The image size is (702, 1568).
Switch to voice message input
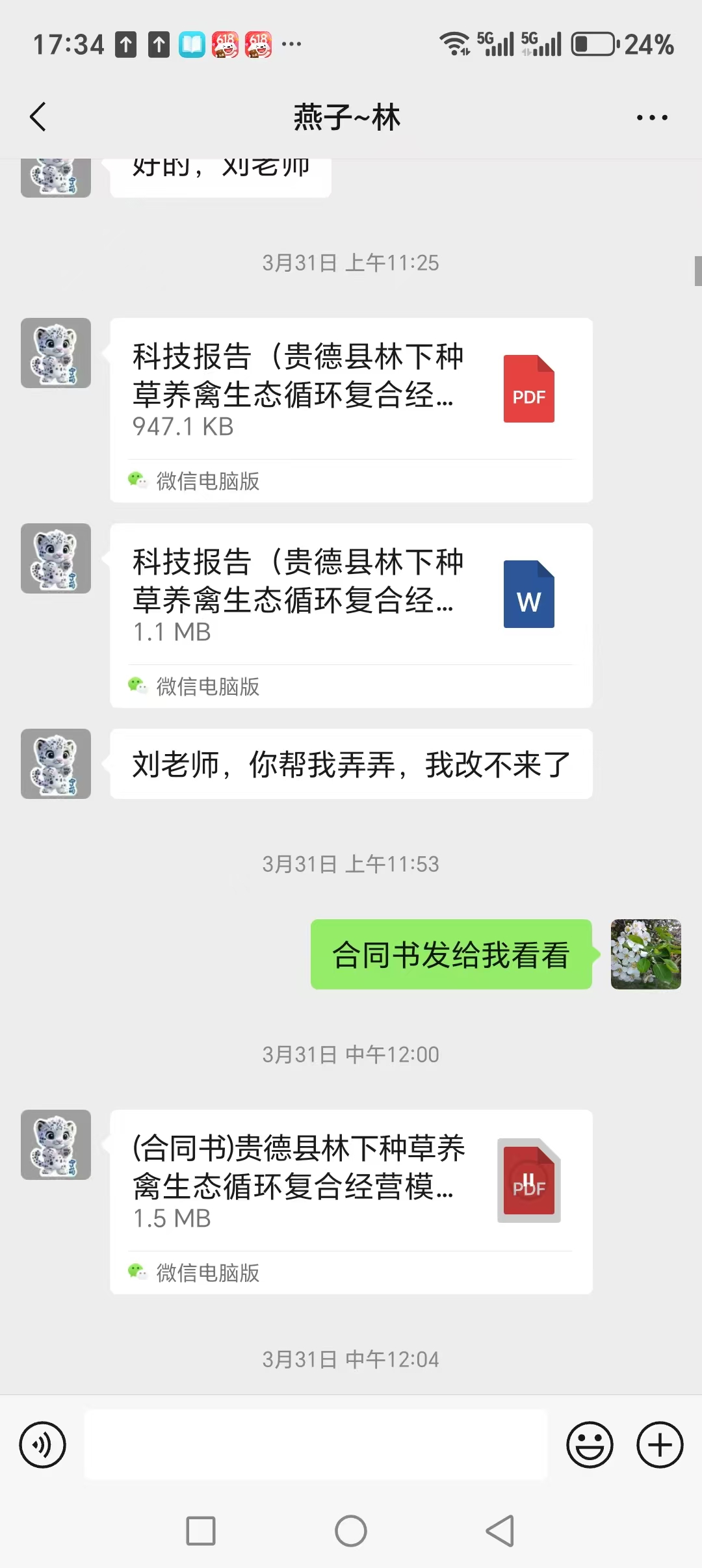pos(43,1444)
